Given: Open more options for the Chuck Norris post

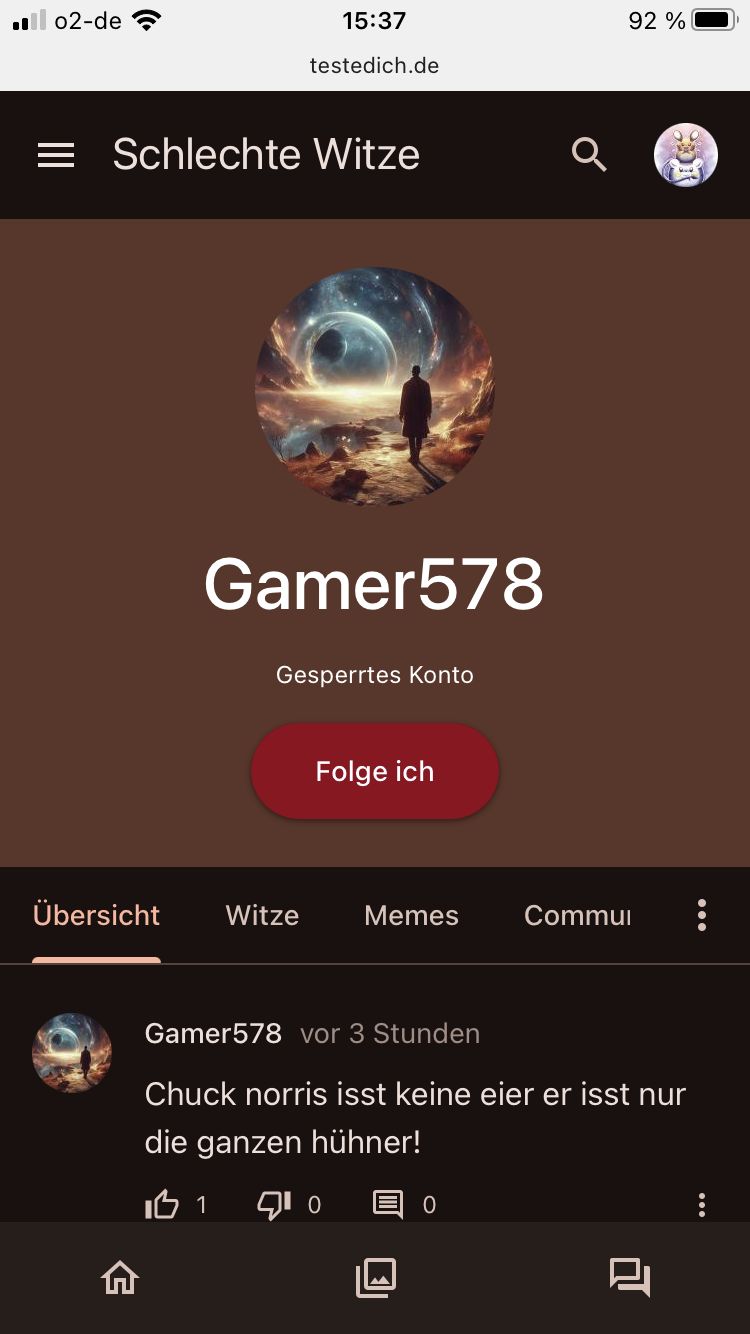Looking at the screenshot, I should (x=702, y=1204).
